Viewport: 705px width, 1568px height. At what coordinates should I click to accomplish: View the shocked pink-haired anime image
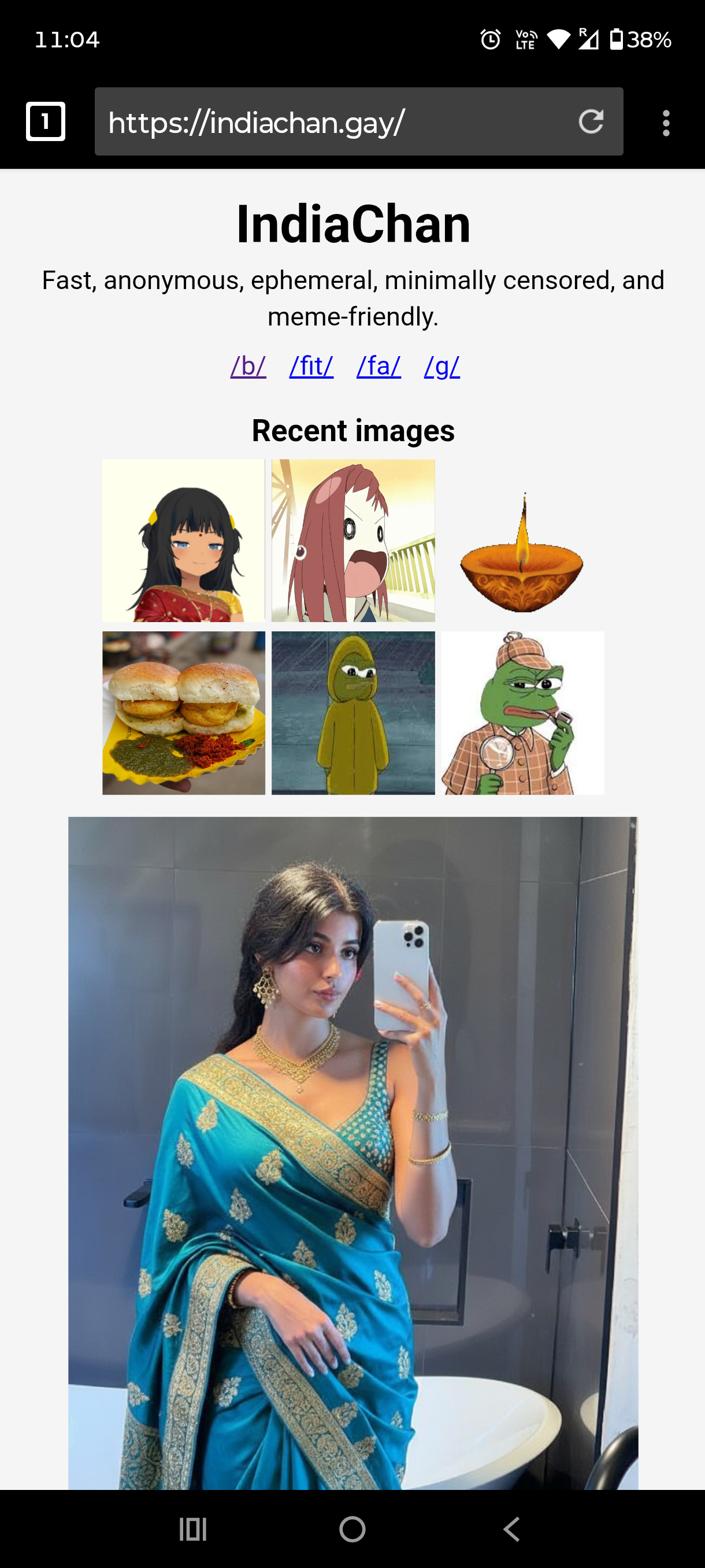pyautogui.click(x=353, y=541)
